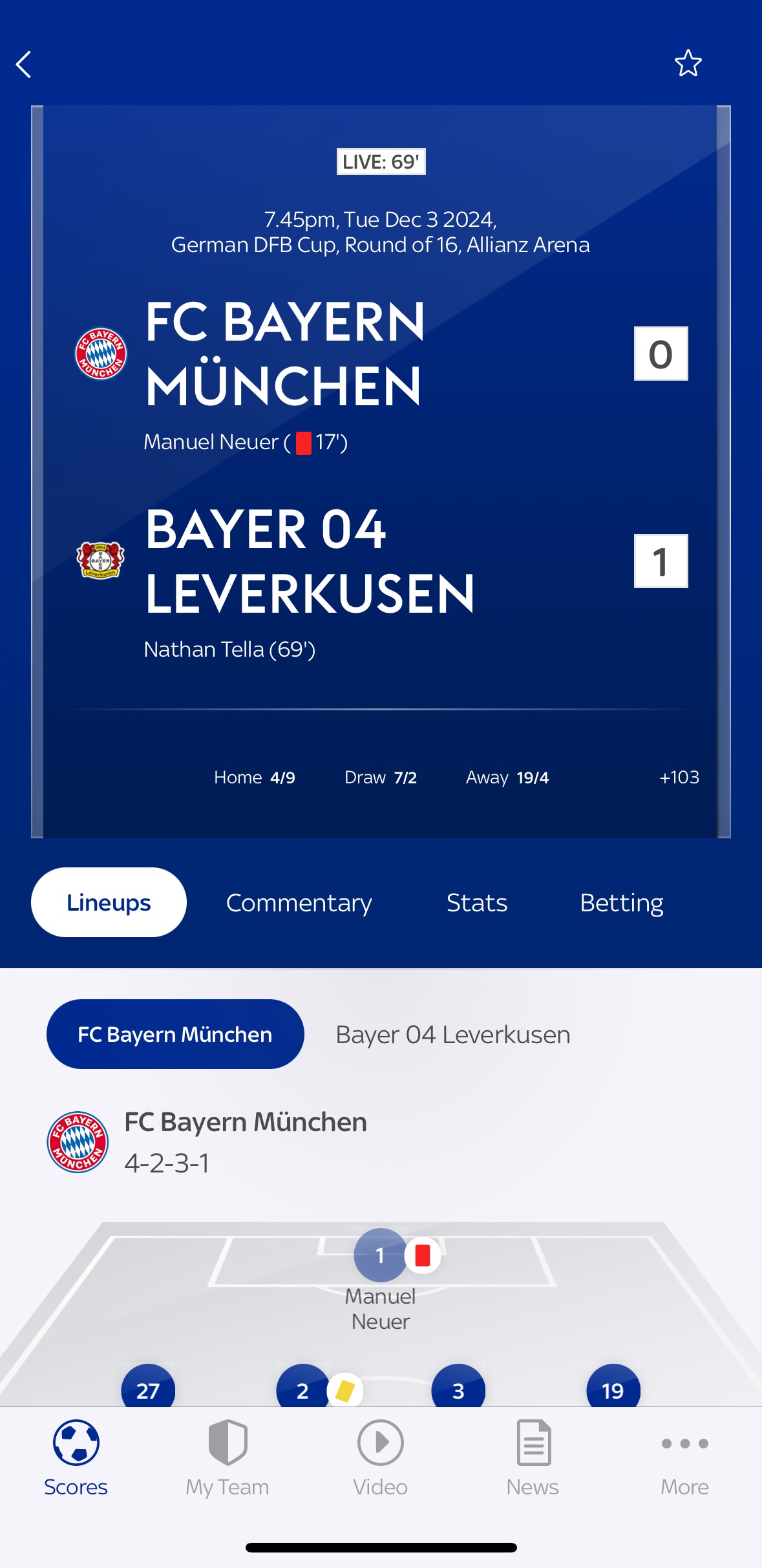This screenshot has width=762, height=1568.
Task: Open the +103 more betting markets
Action: pyautogui.click(x=679, y=778)
